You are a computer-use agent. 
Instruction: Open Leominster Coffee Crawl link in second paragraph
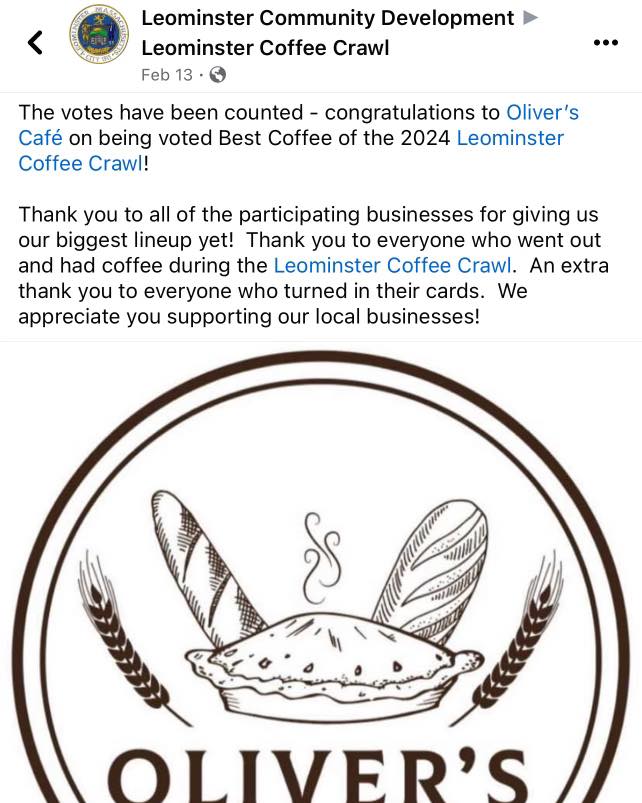[x=393, y=265]
